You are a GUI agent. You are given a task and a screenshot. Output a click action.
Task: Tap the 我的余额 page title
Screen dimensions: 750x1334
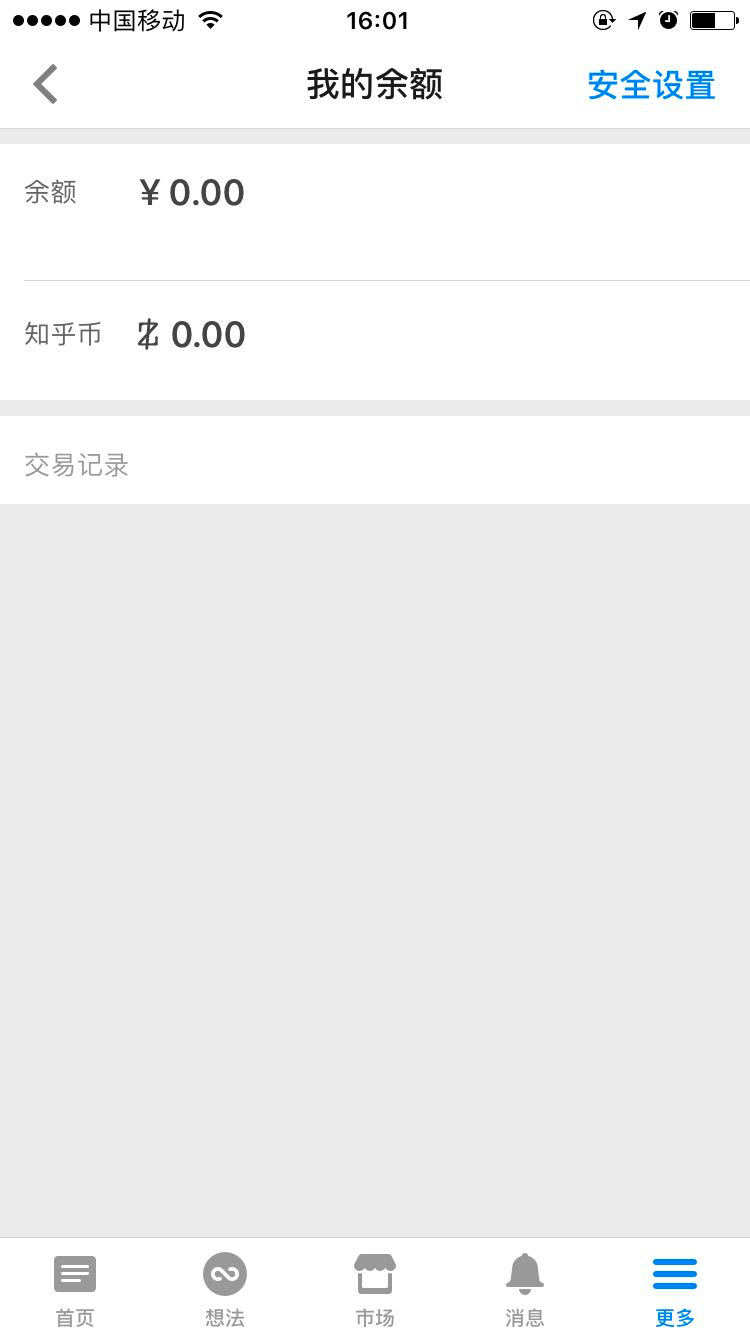point(375,86)
